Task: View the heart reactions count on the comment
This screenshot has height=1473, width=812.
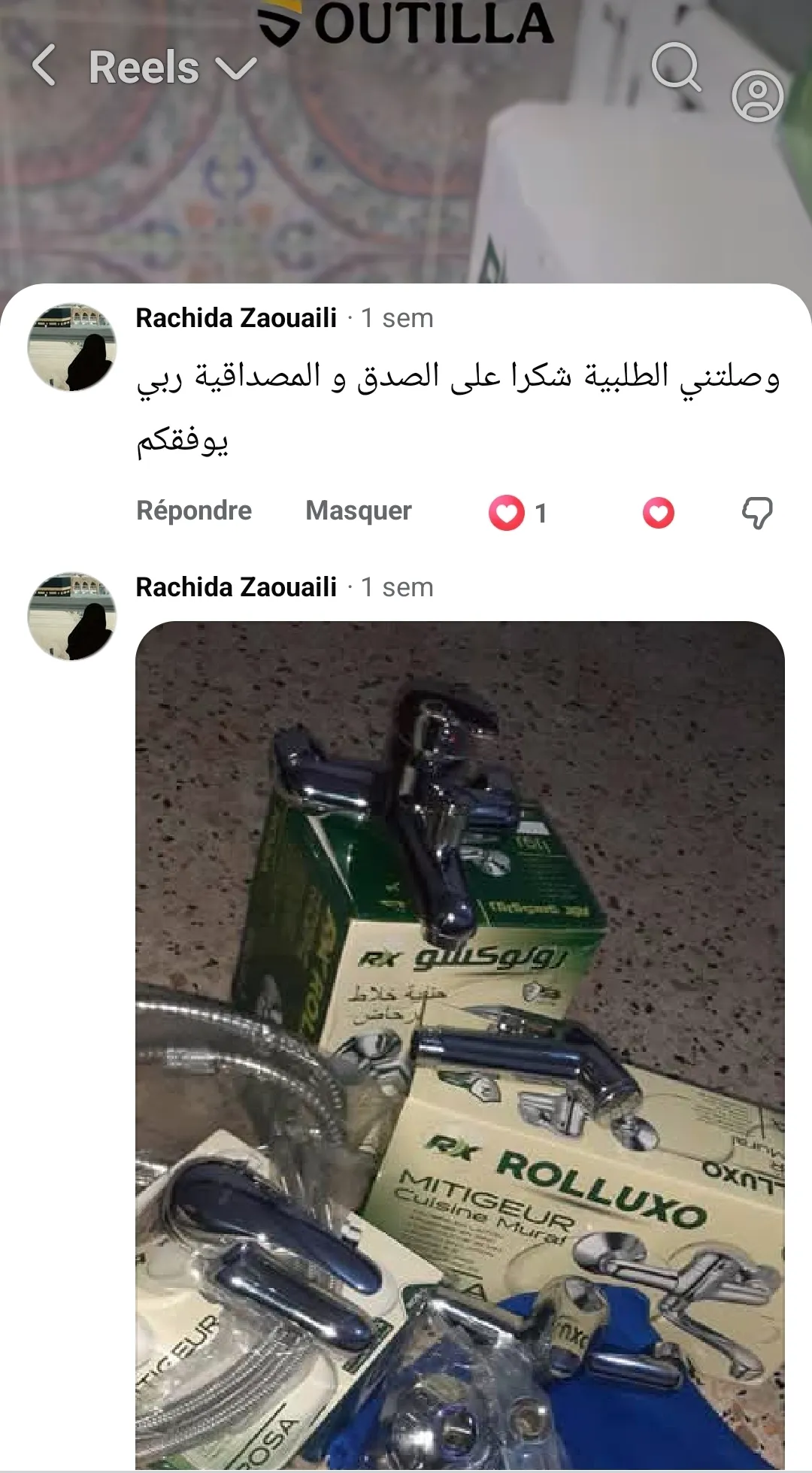Action: [519, 513]
